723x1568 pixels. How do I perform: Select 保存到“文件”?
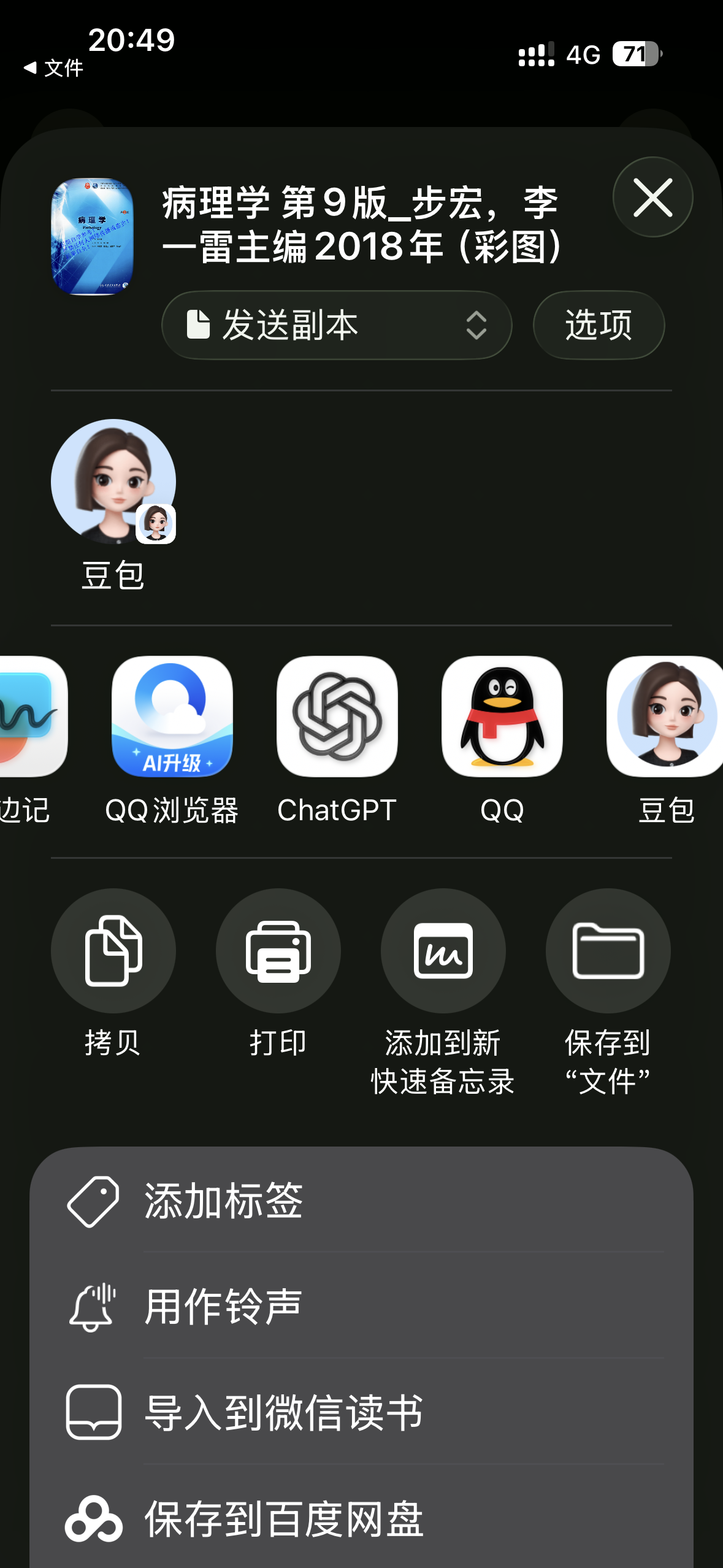click(608, 951)
